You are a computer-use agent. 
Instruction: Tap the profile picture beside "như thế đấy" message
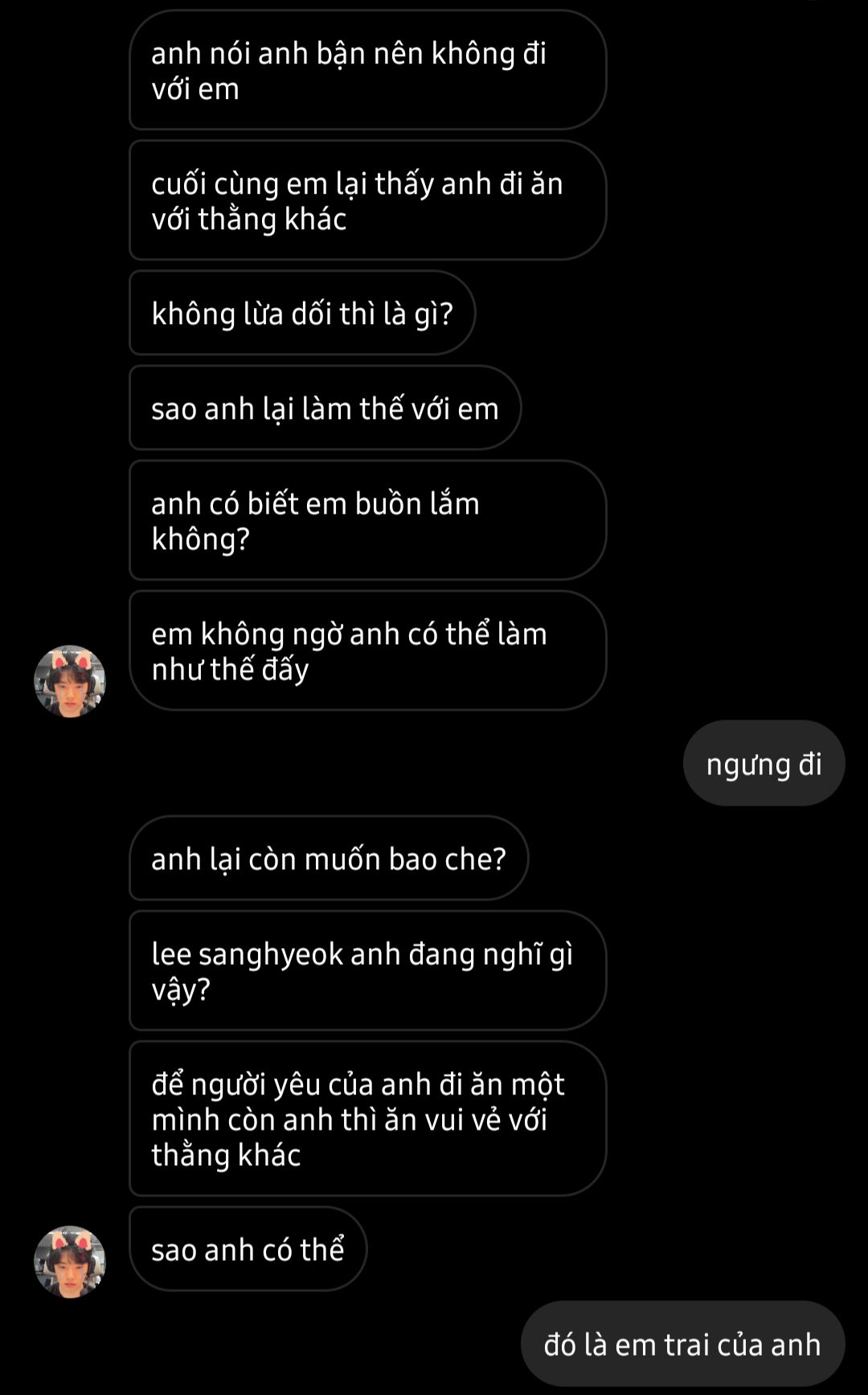pyautogui.click(x=70, y=681)
